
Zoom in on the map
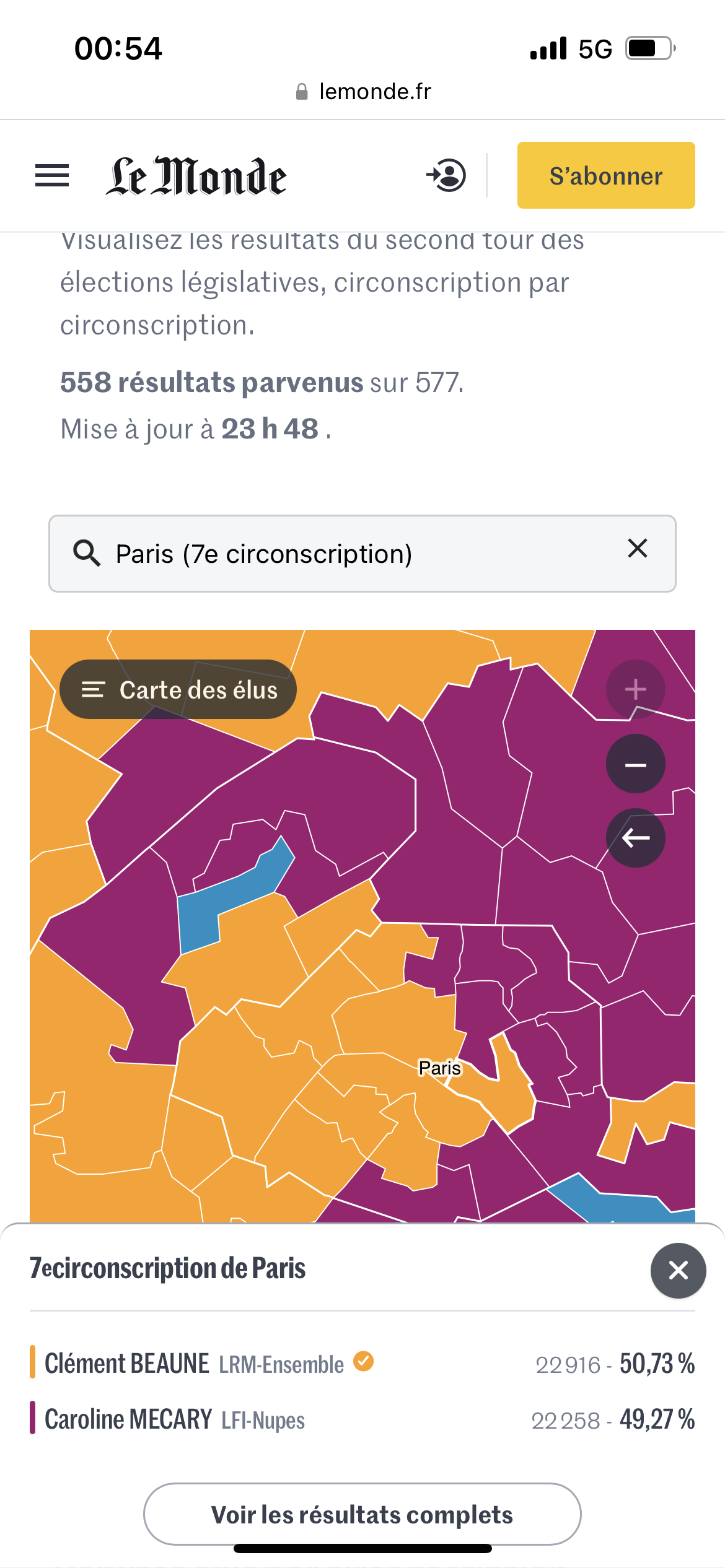coord(636,689)
